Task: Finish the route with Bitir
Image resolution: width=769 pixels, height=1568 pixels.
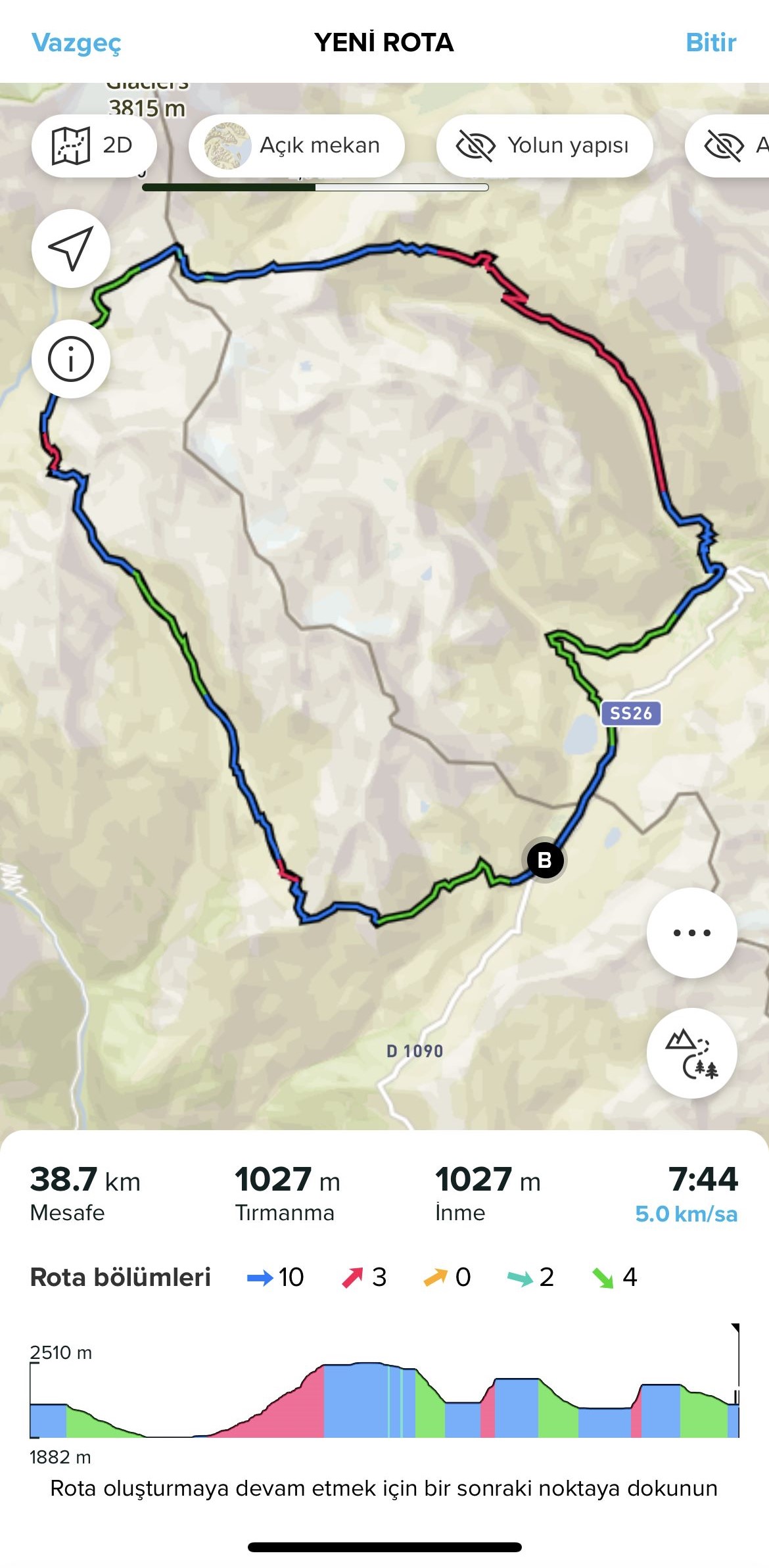Action: 711,43
